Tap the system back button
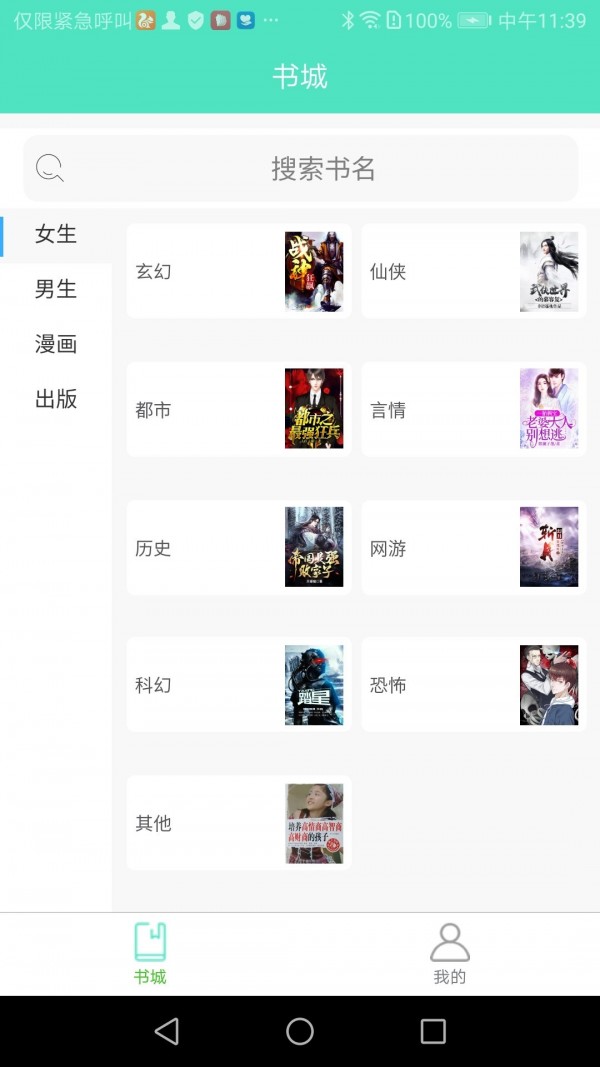 [167, 1031]
